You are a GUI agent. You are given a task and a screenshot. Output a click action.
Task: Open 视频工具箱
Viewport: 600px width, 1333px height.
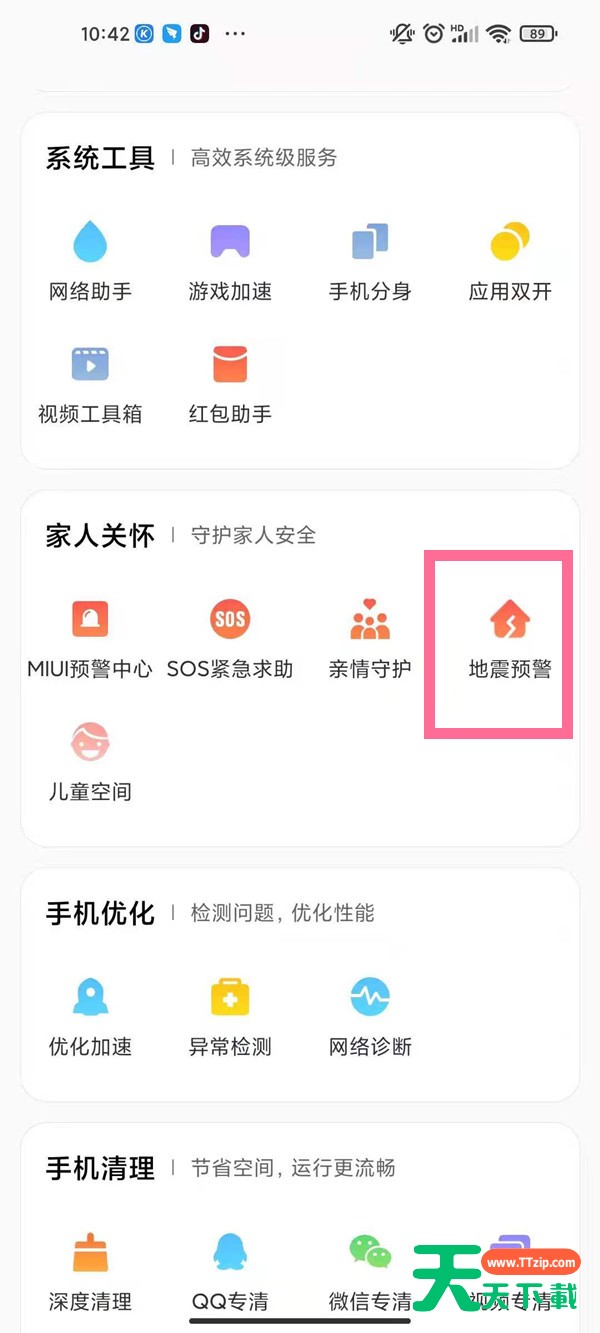coord(90,384)
